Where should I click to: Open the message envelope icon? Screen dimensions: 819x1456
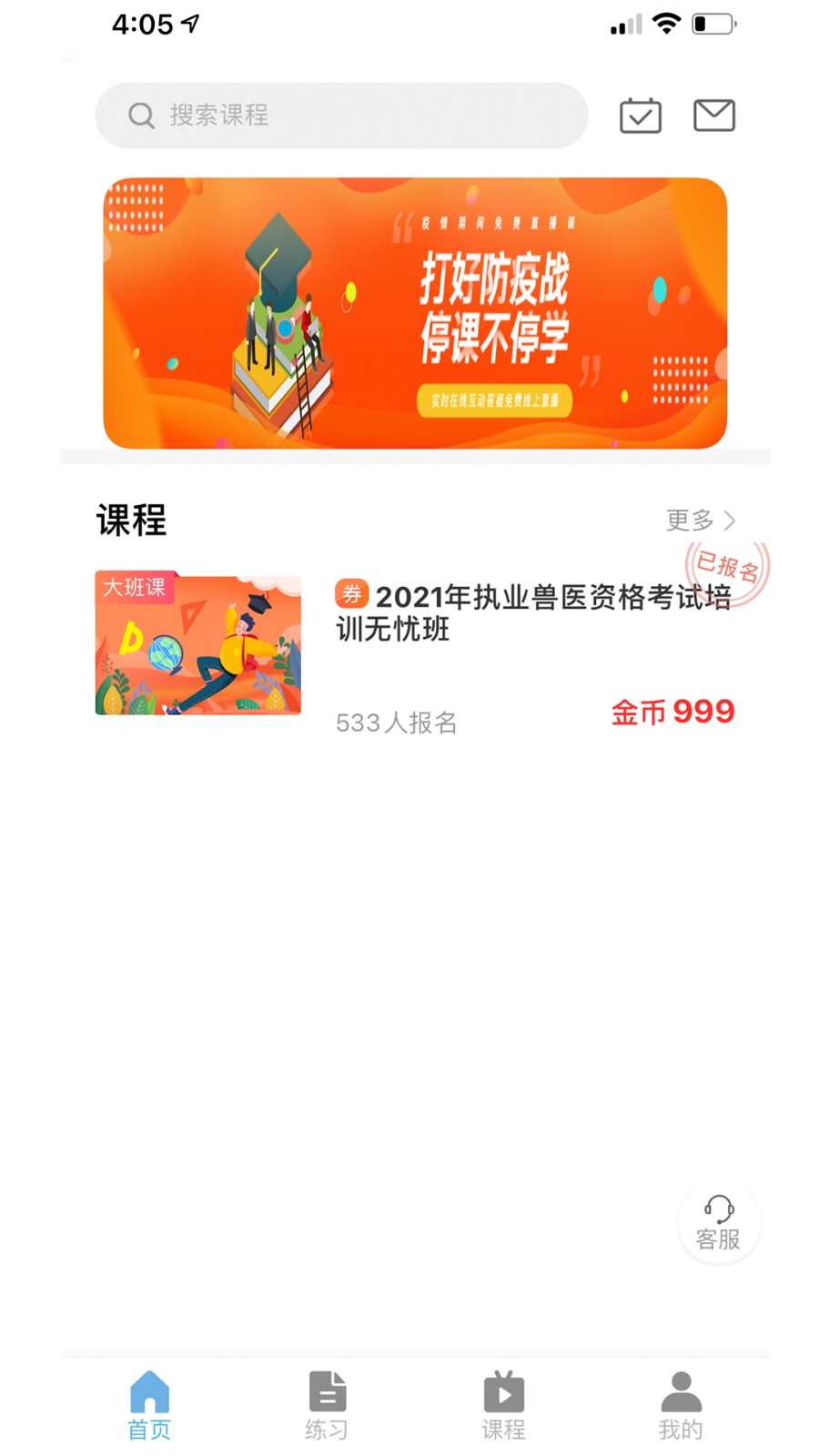(714, 115)
